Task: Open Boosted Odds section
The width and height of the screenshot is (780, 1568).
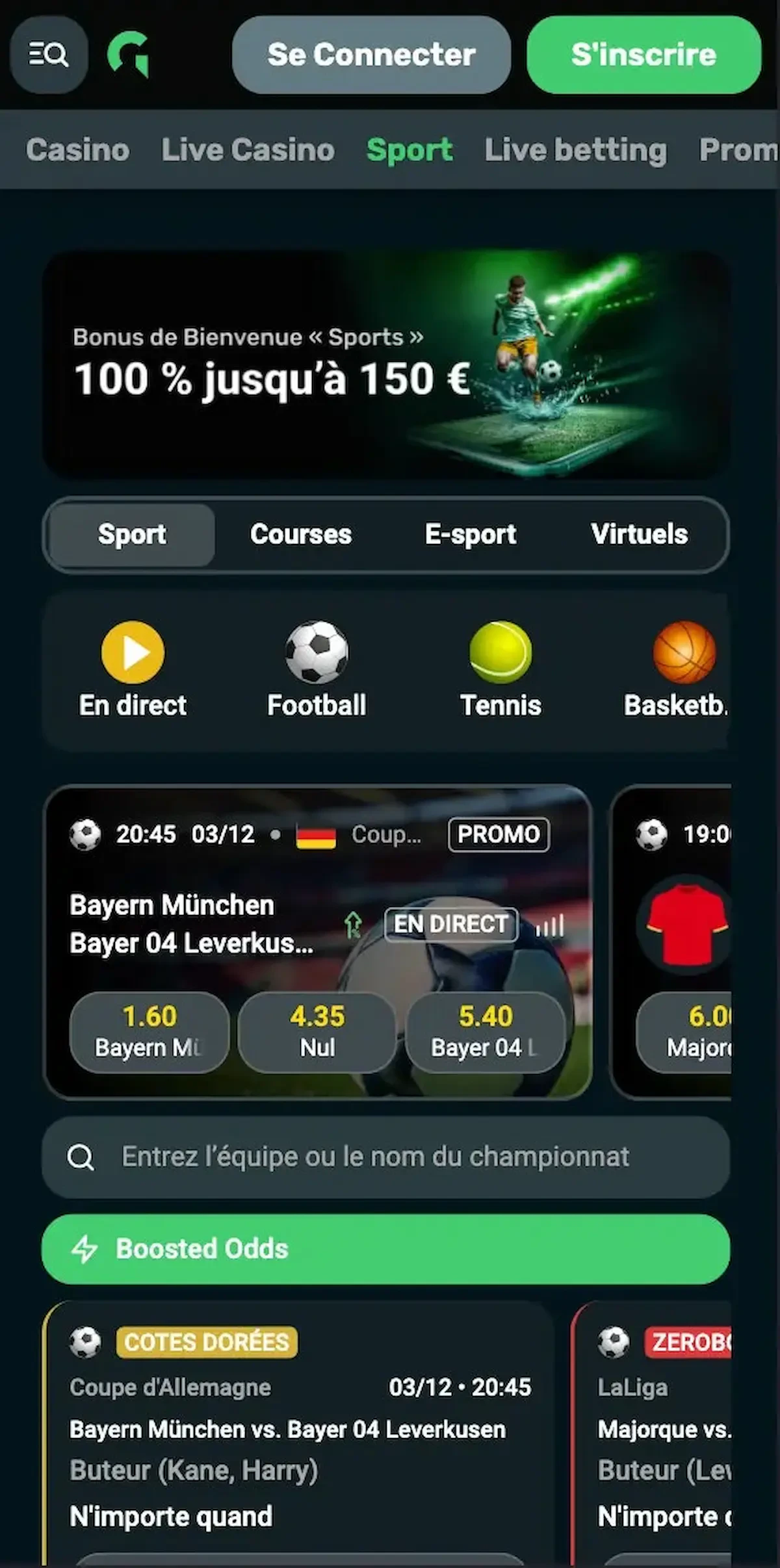Action: (x=386, y=1249)
